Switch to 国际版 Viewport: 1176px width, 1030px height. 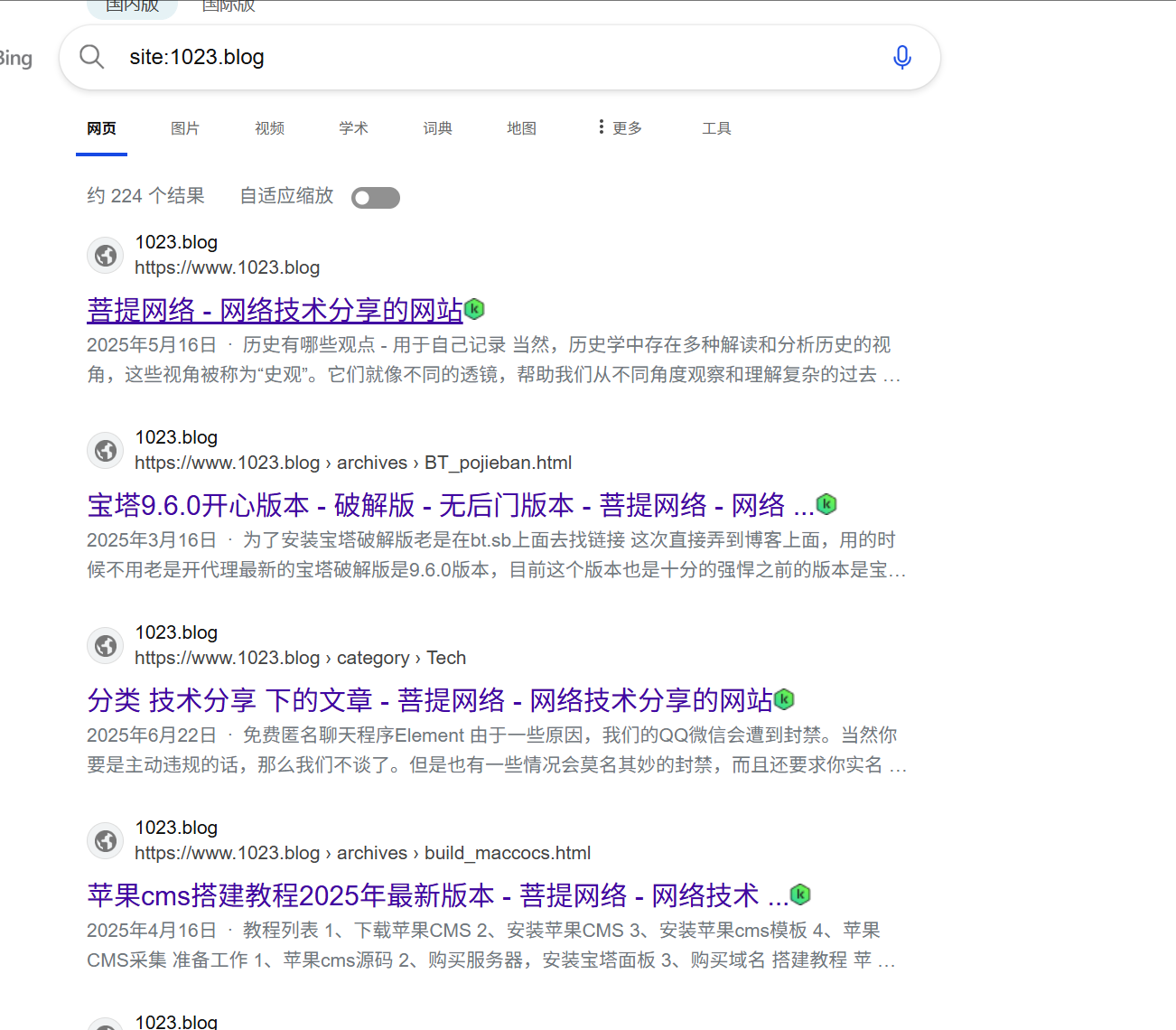point(228,6)
